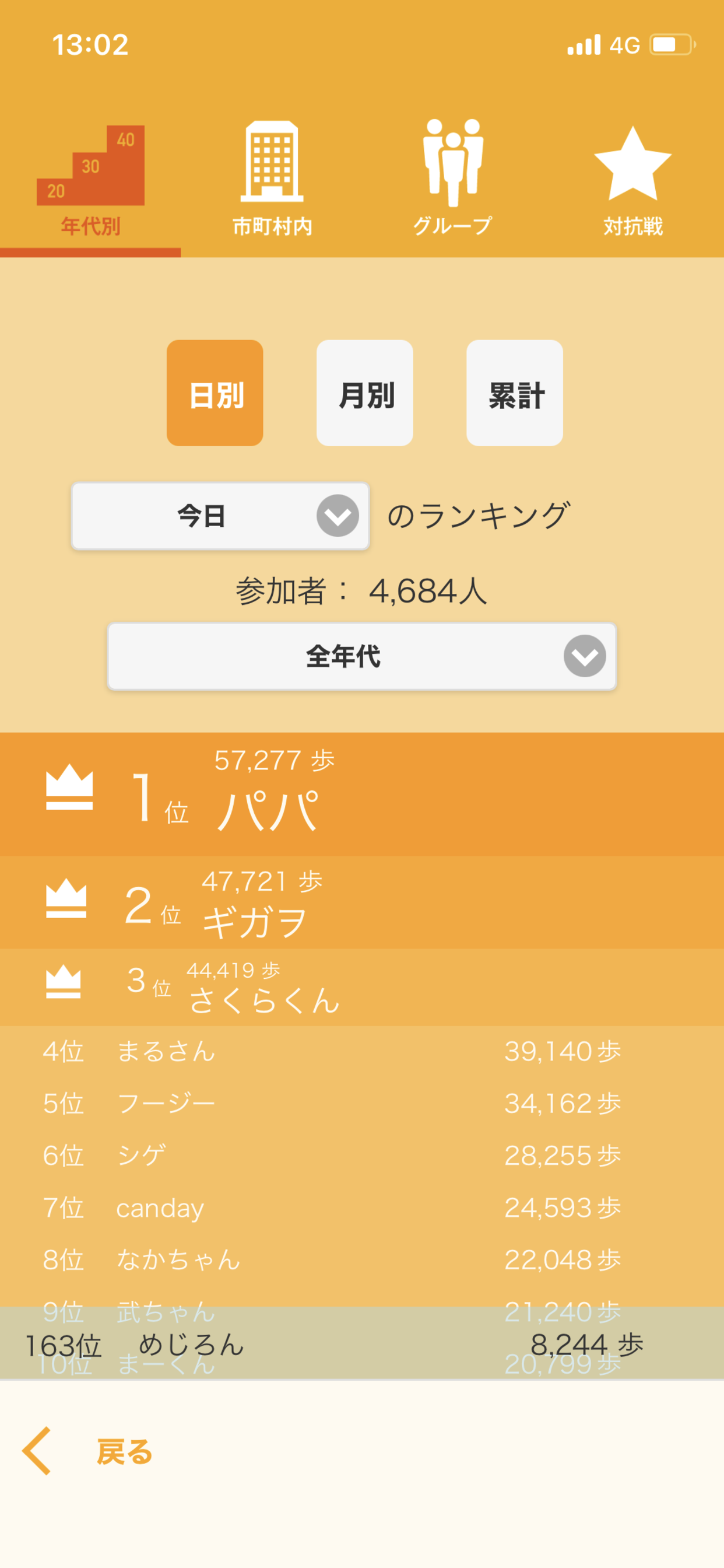
Task: Select the 日別 ranking button
Action: point(215,393)
